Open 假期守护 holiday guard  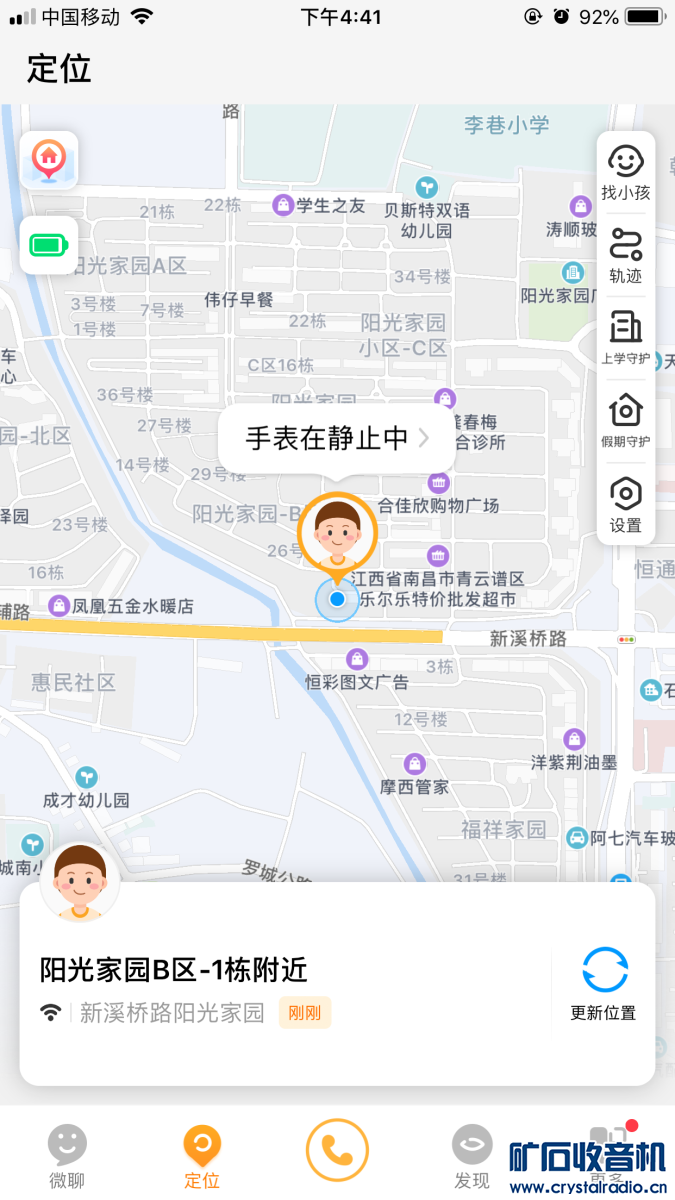[x=626, y=420]
